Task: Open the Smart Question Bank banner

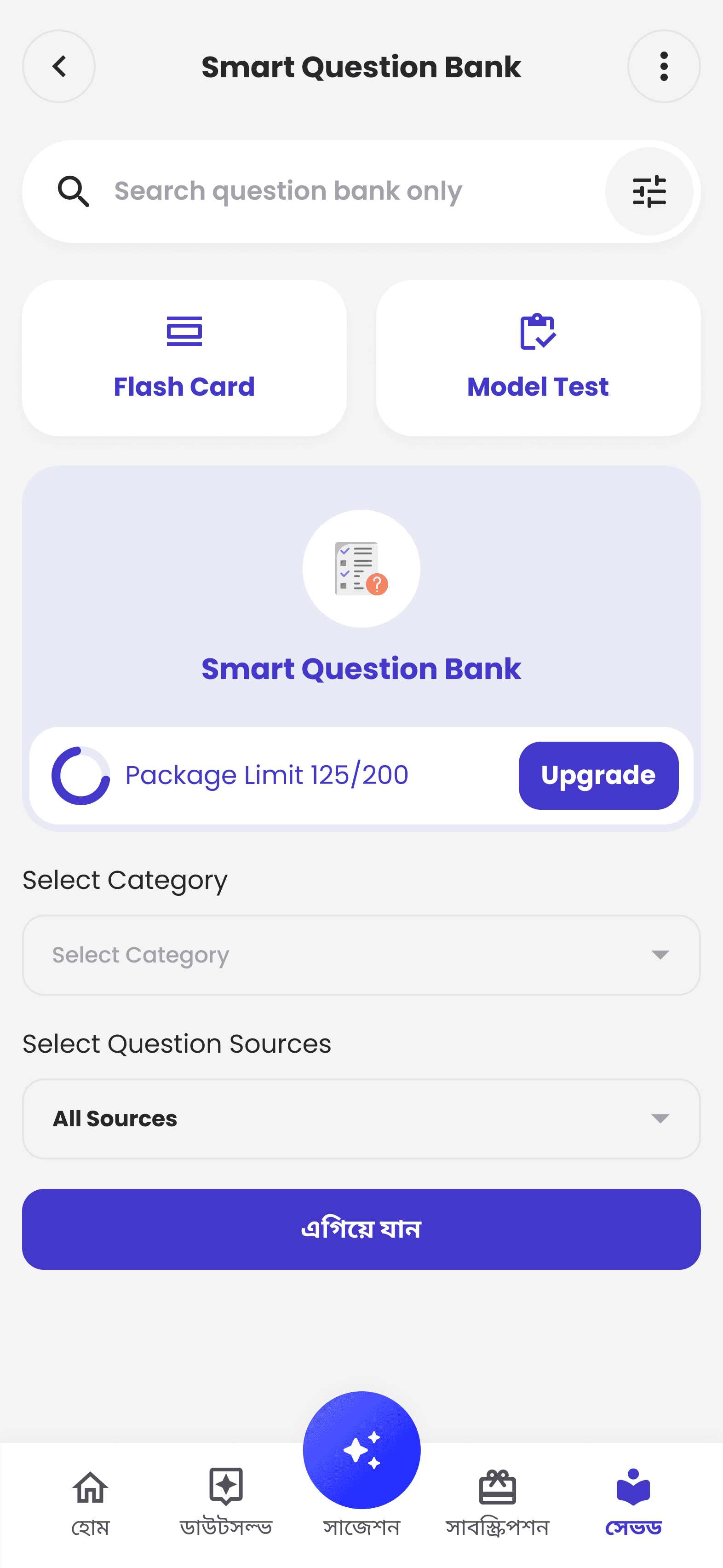Action: point(361,668)
